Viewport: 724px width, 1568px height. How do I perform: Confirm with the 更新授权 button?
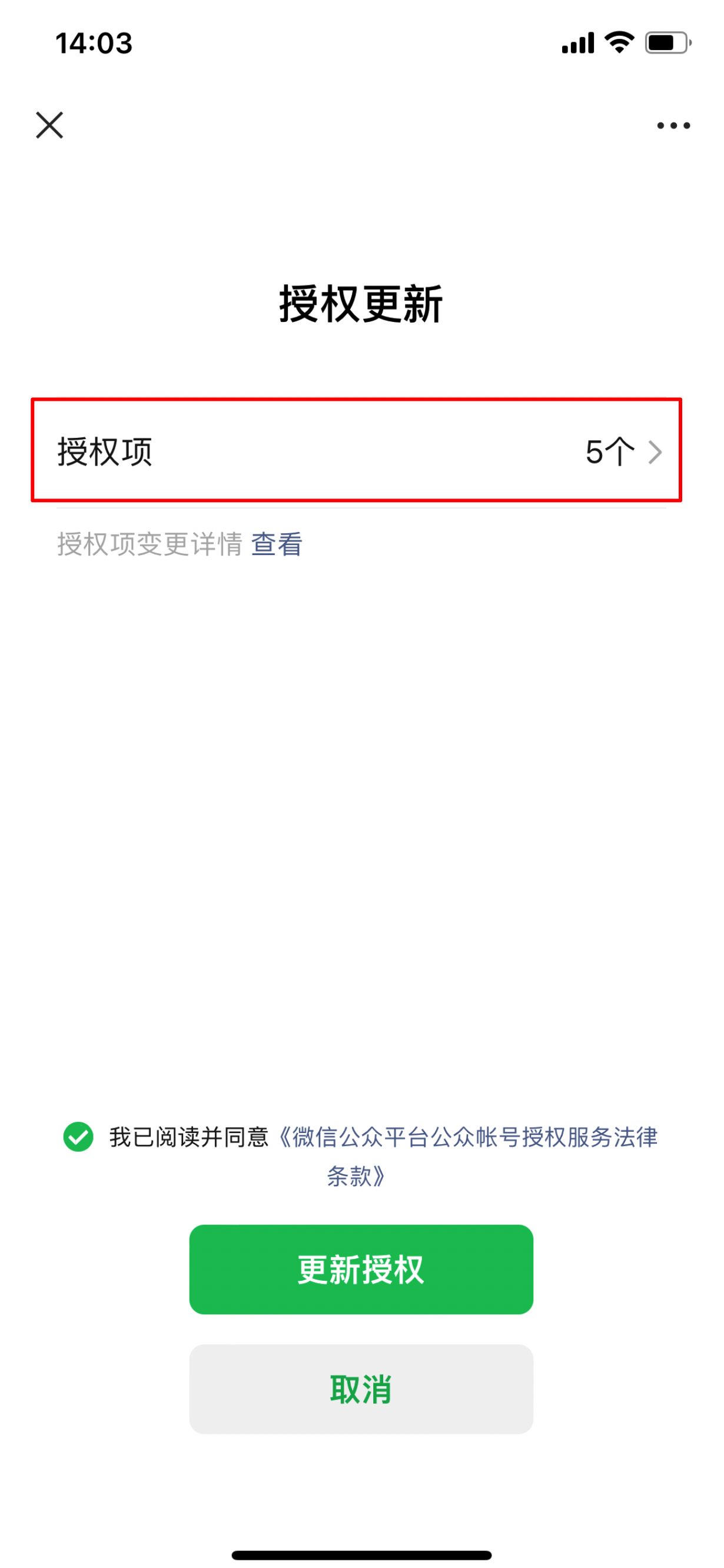(x=361, y=1270)
